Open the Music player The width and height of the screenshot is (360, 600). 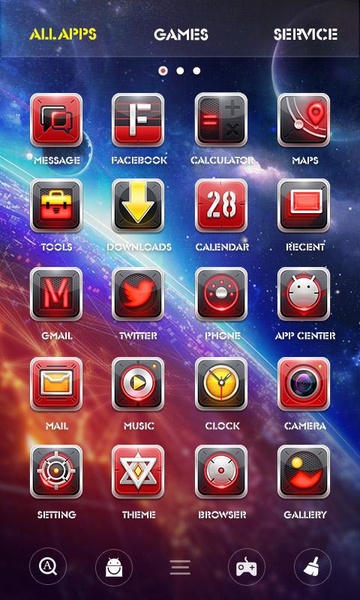138,384
